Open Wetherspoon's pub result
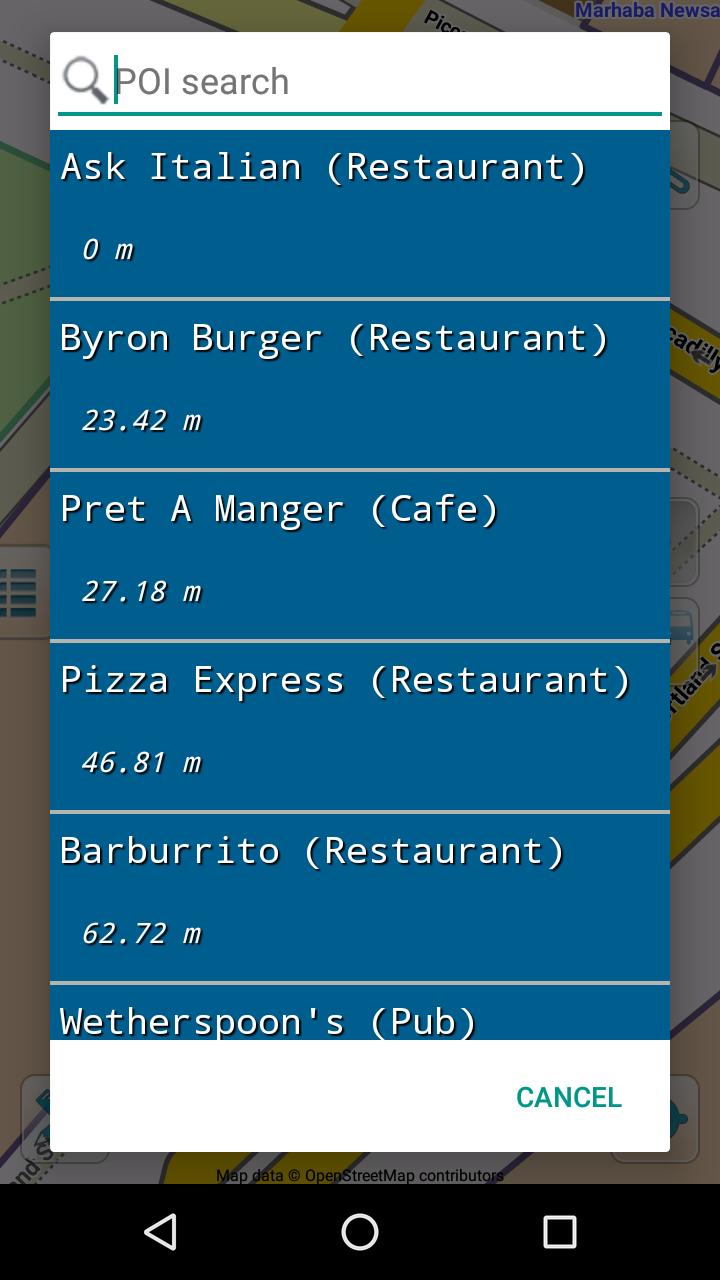This screenshot has width=720, height=1280. [x=360, y=1012]
